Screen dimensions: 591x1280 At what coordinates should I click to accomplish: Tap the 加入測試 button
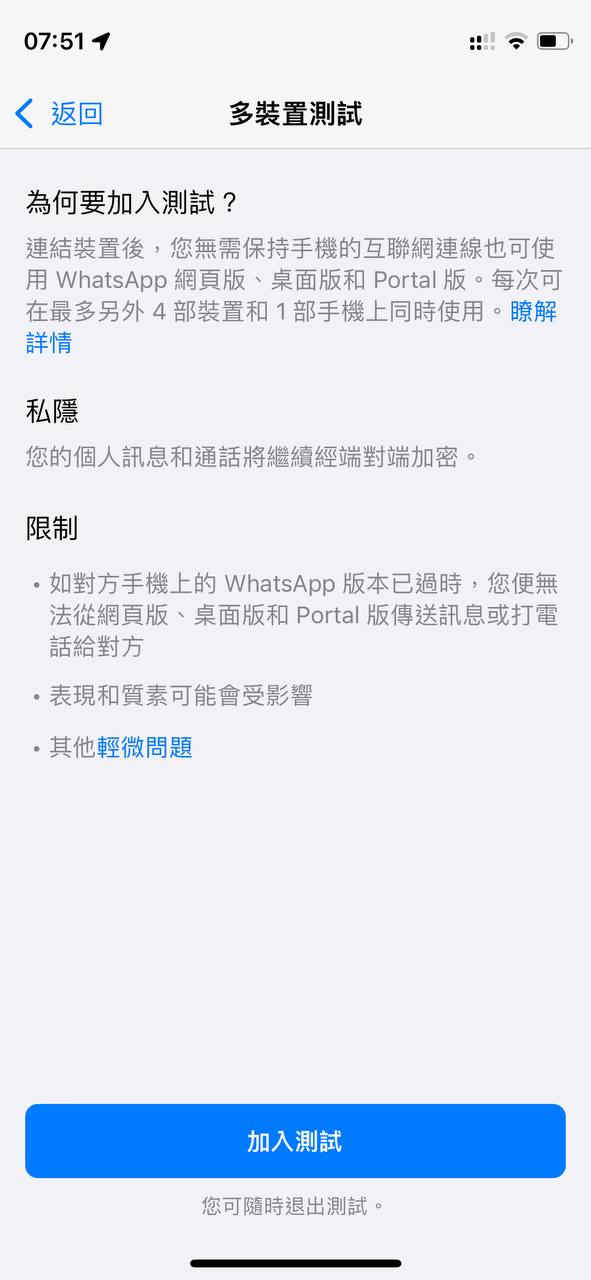point(295,1141)
